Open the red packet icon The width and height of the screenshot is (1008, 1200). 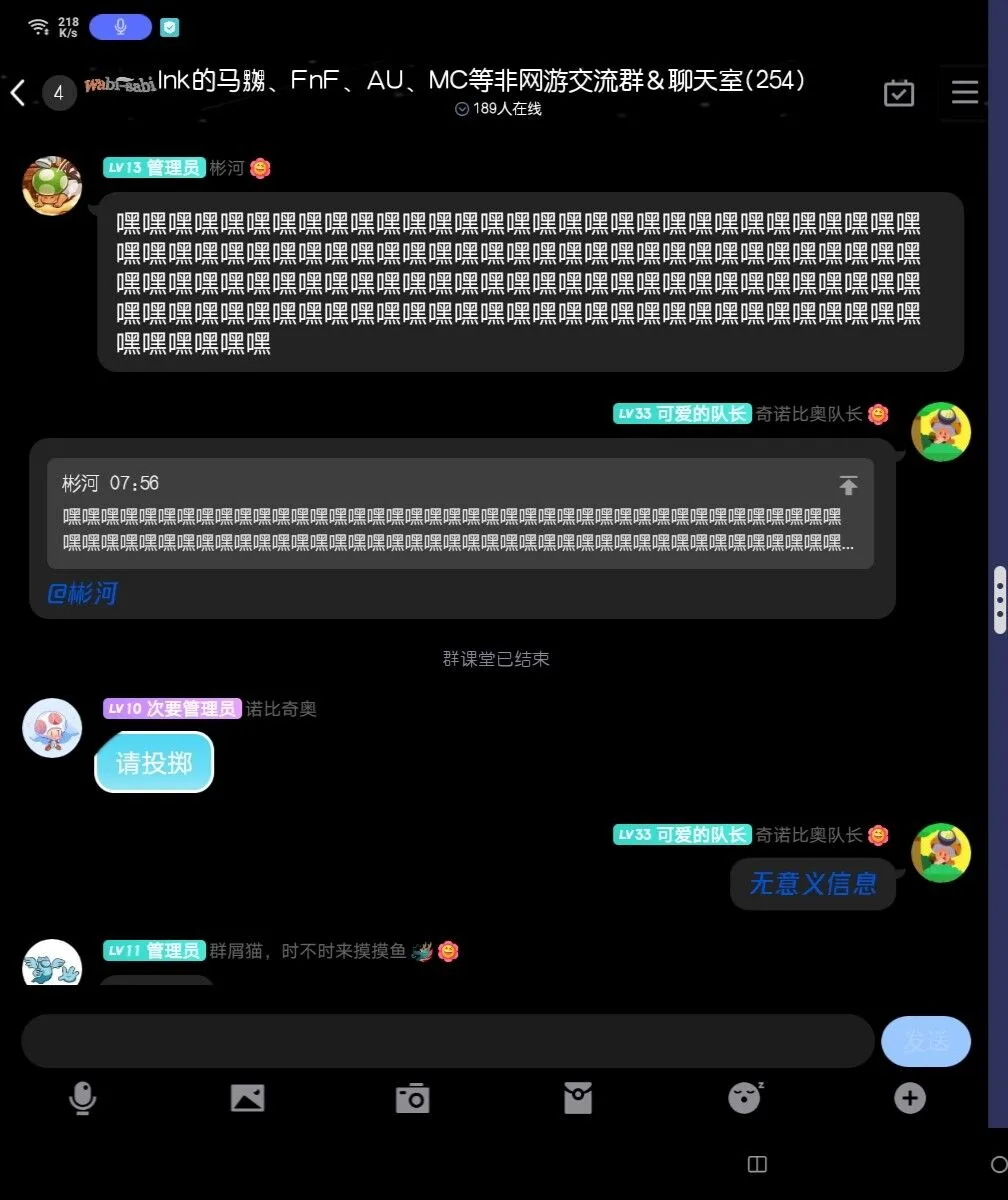[x=578, y=1099]
